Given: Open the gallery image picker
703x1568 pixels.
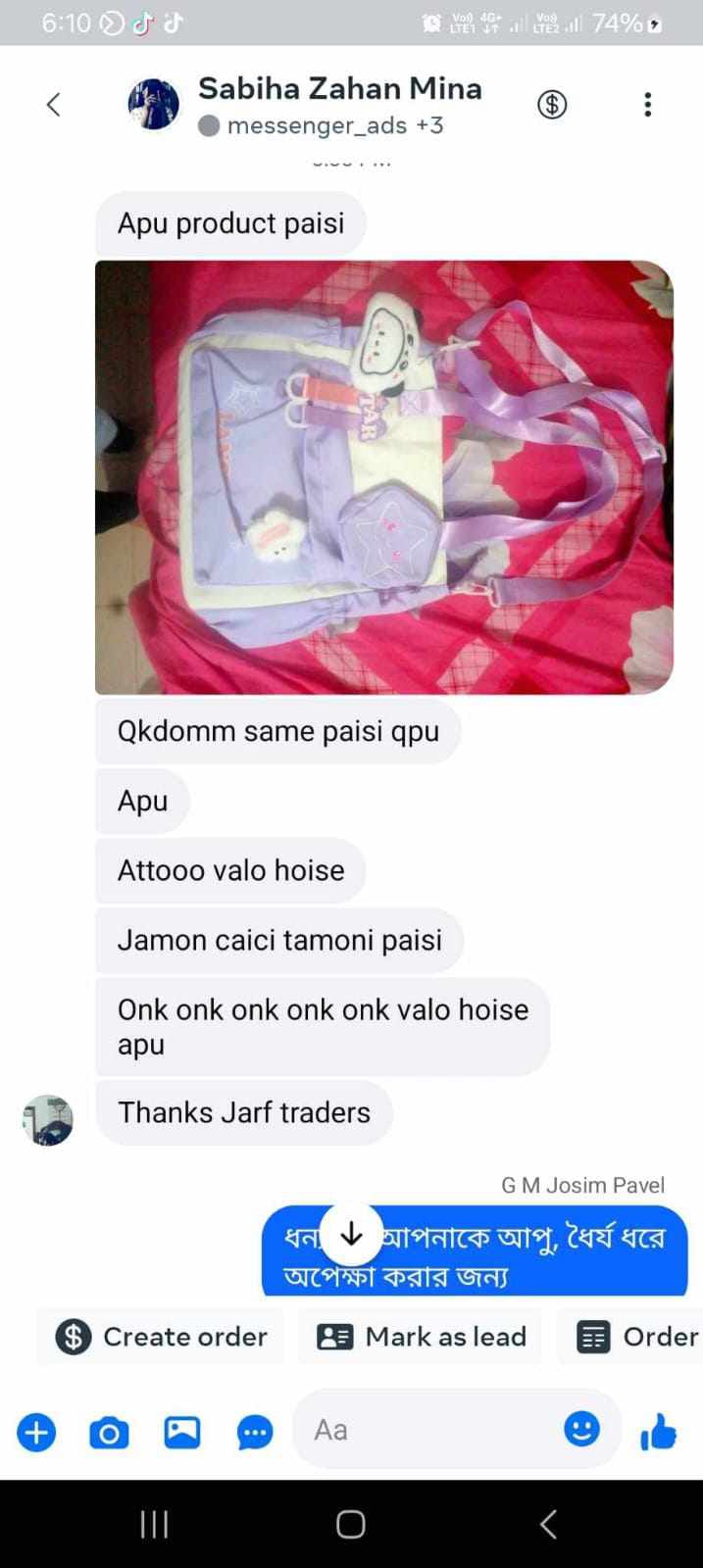Looking at the screenshot, I should [181, 1433].
